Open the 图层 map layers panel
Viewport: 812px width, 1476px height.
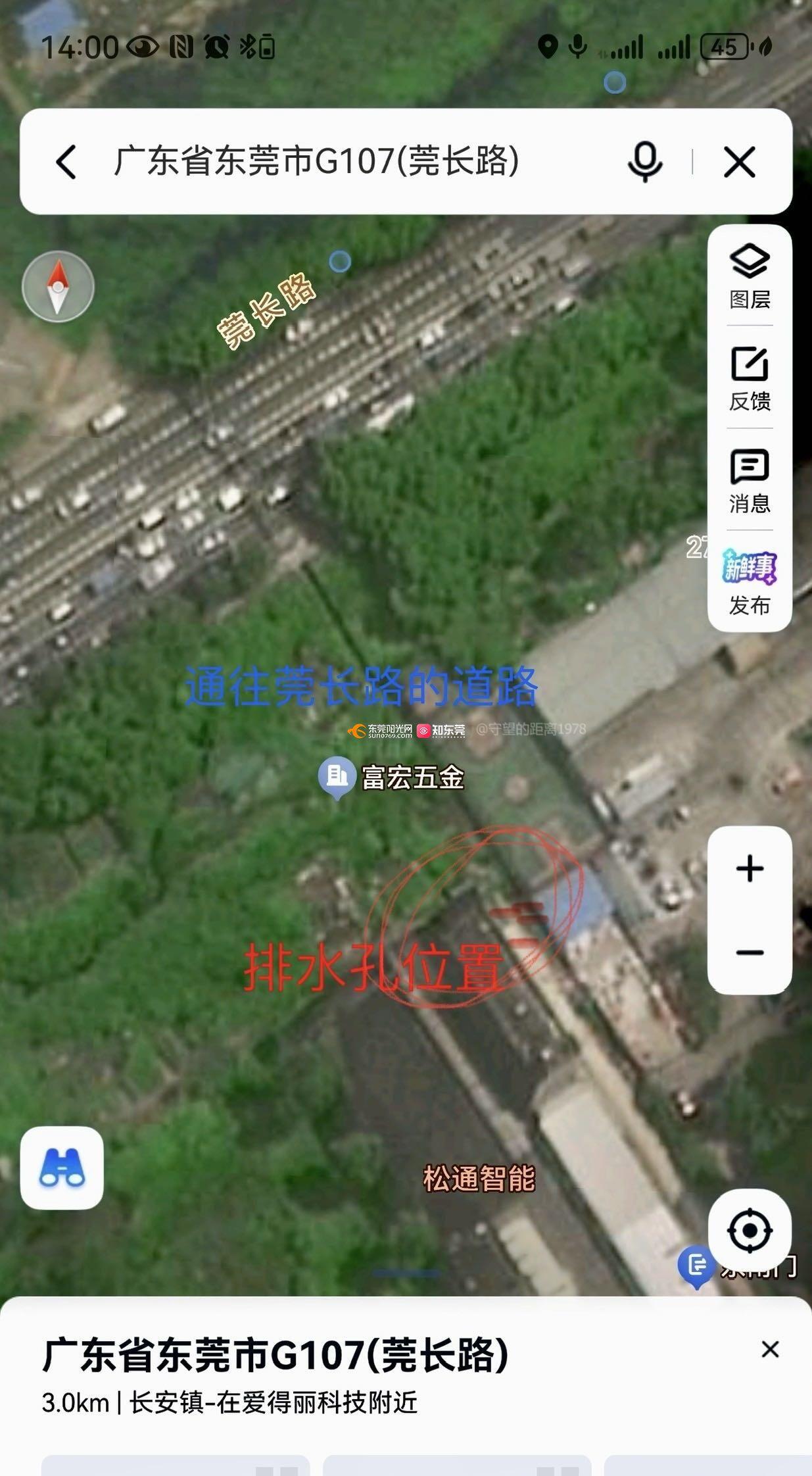coord(750,276)
